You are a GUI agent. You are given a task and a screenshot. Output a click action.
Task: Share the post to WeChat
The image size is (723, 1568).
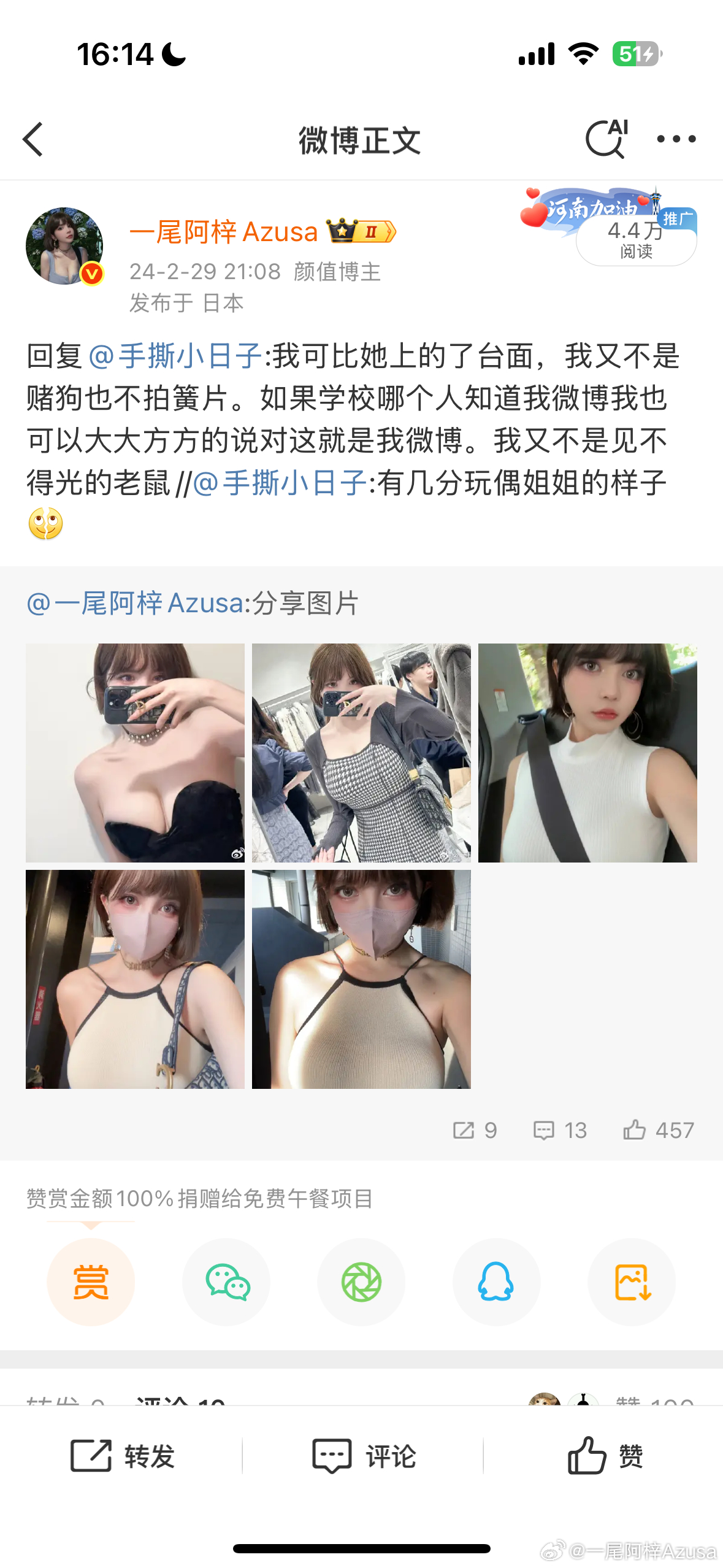click(x=226, y=1282)
